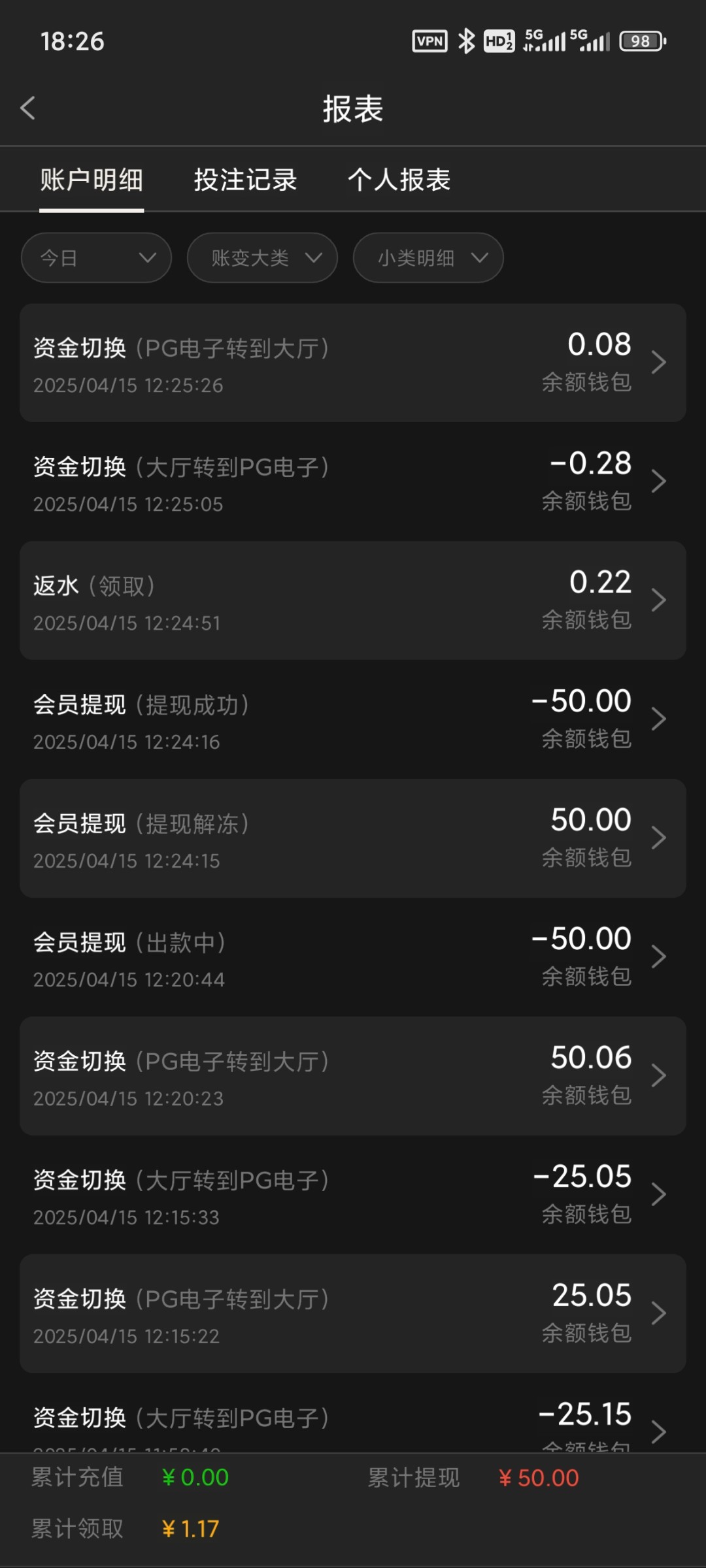Open the 会员提现 (提现解冻) record
This screenshot has height=1568, width=706.
[353, 838]
